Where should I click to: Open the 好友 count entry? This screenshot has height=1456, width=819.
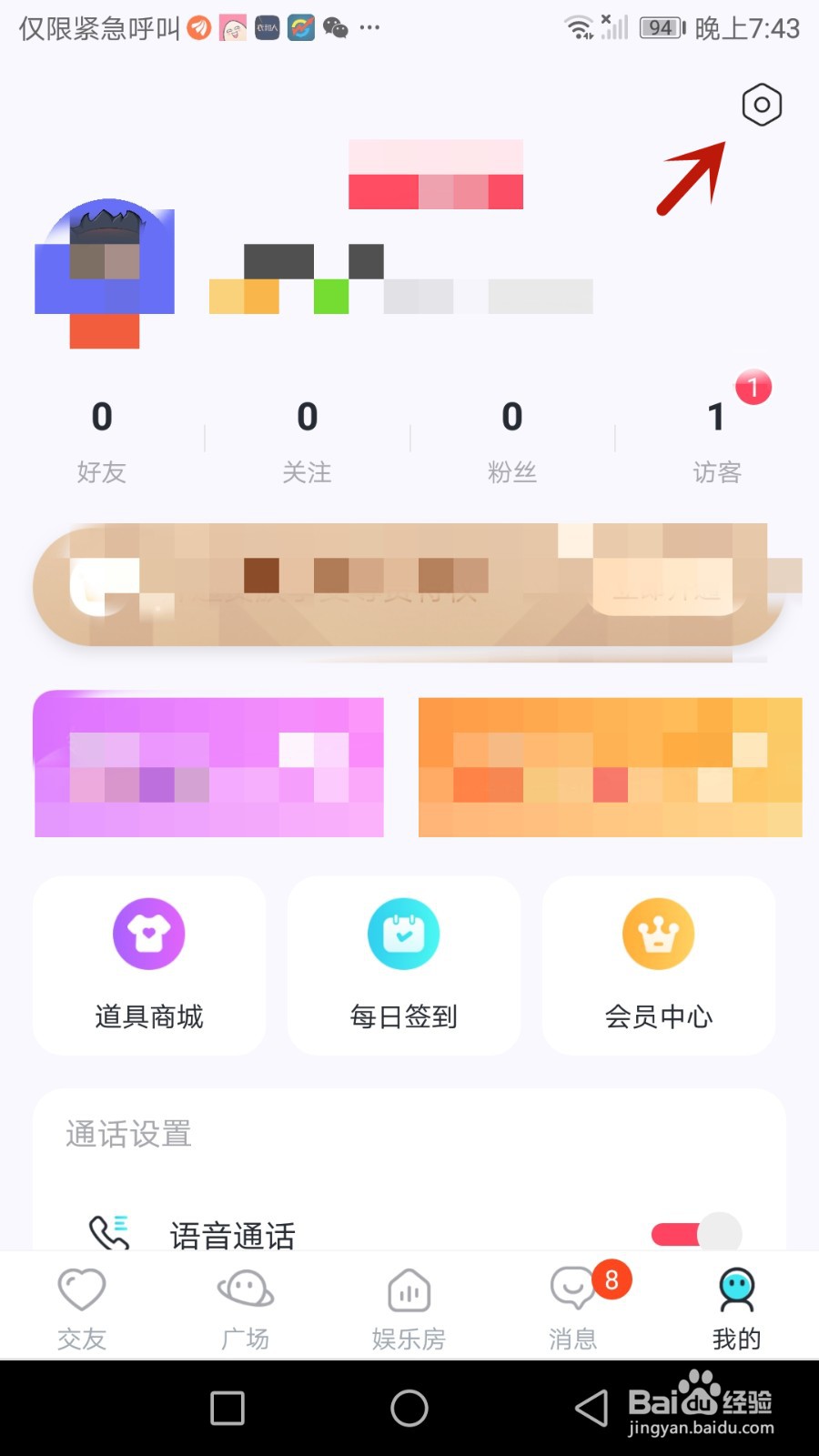coord(100,441)
